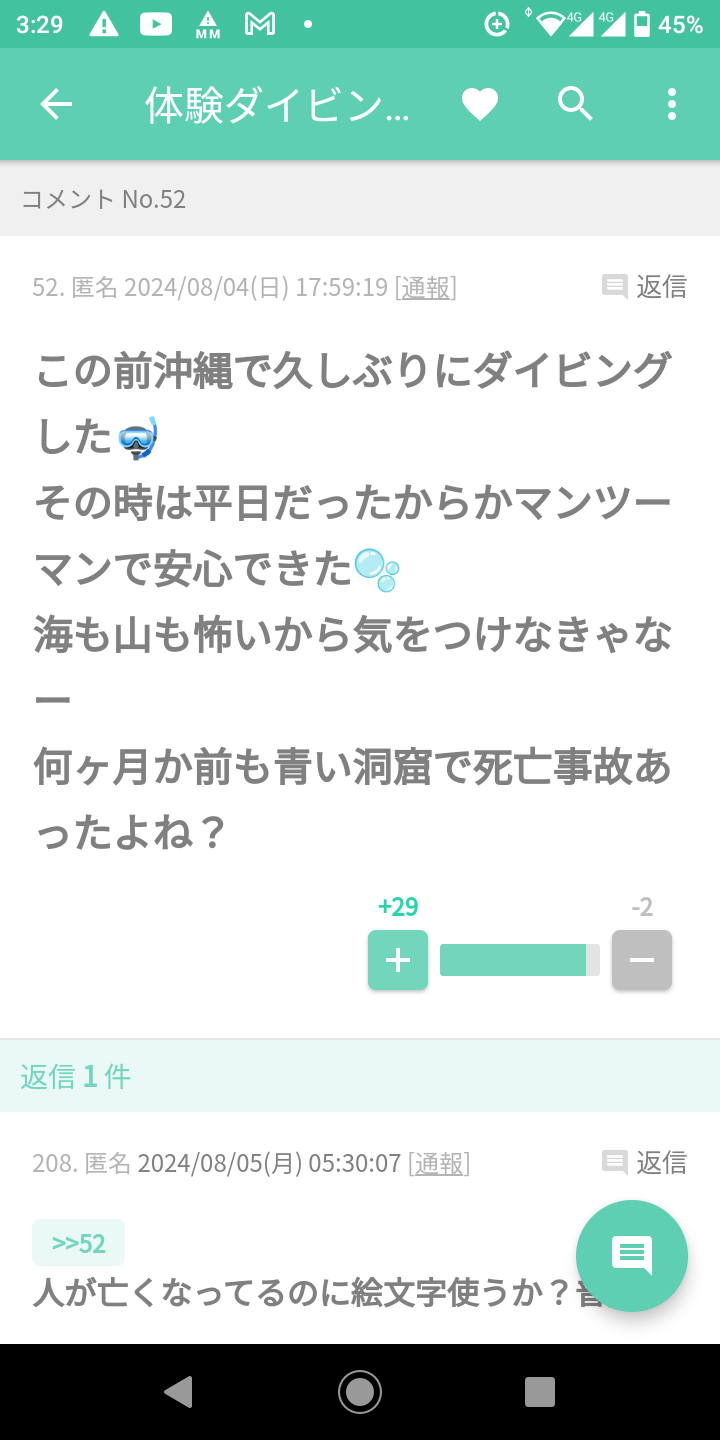The width and height of the screenshot is (720, 1440).
Task: Open the three-dot overflow menu
Action: pyautogui.click(x=671, y=104)
